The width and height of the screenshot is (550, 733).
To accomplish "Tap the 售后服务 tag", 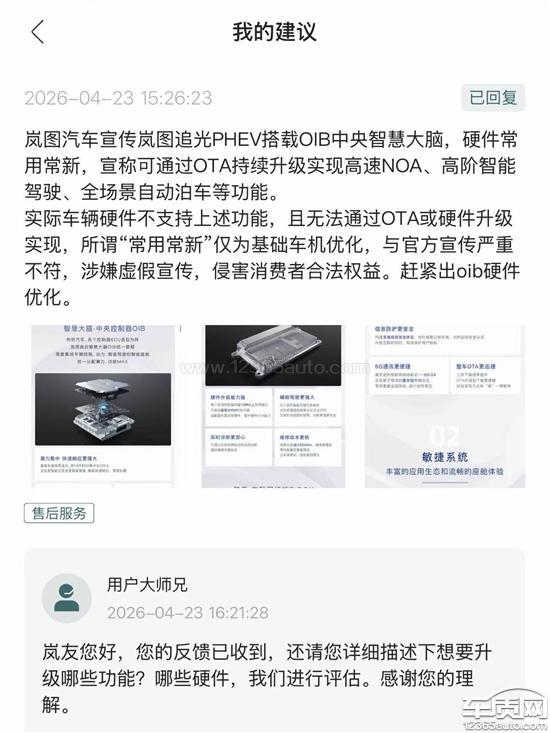I will (x=59, y=513).
